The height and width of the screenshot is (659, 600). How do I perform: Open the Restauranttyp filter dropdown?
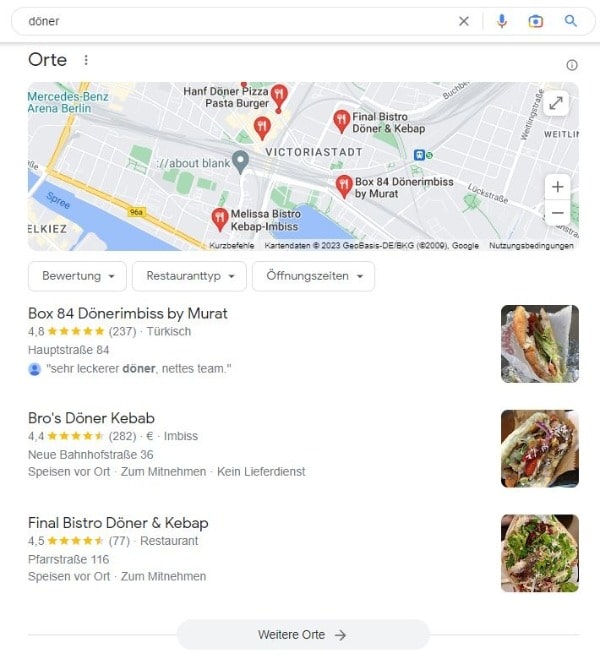pos(189,276)
